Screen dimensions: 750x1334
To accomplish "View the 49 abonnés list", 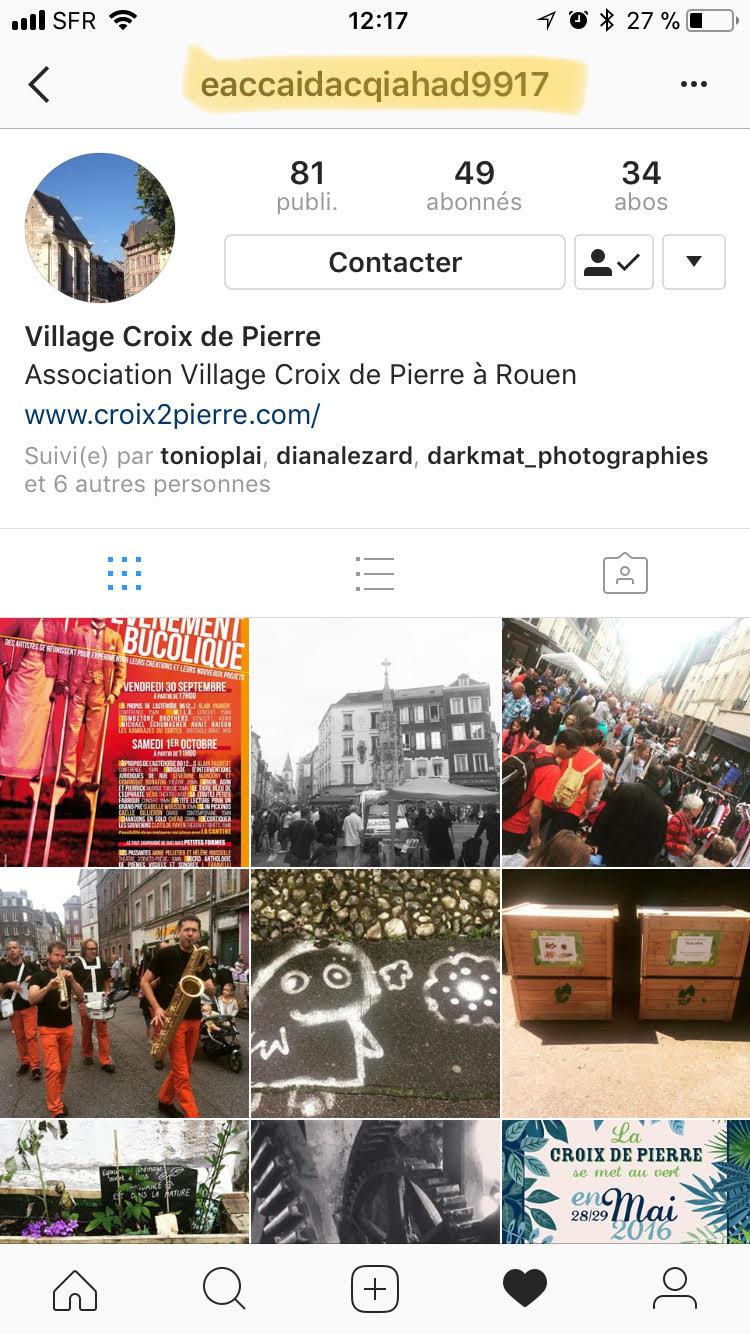I will (474, 186).
